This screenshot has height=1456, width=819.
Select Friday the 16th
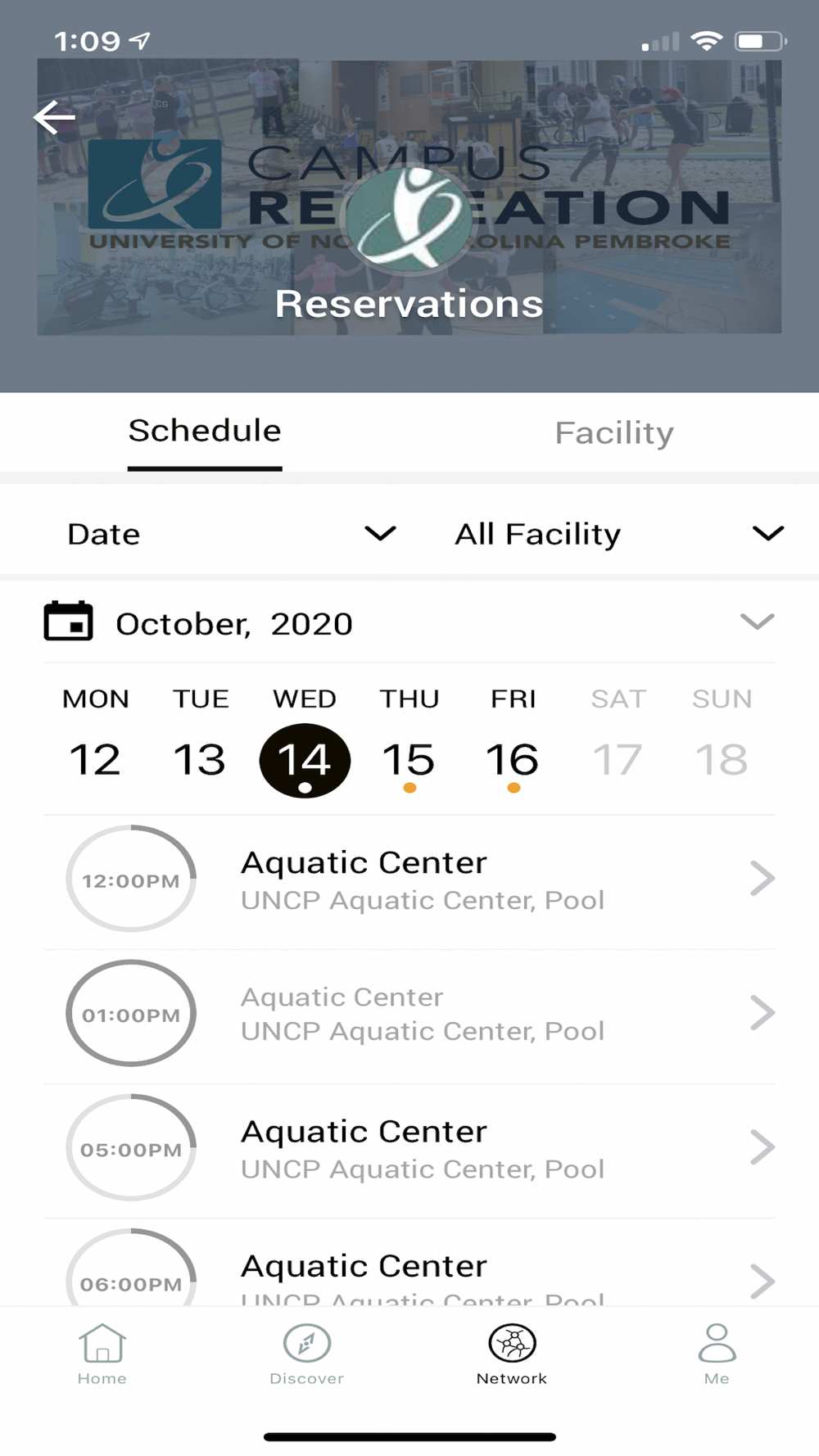click(513, 759)
